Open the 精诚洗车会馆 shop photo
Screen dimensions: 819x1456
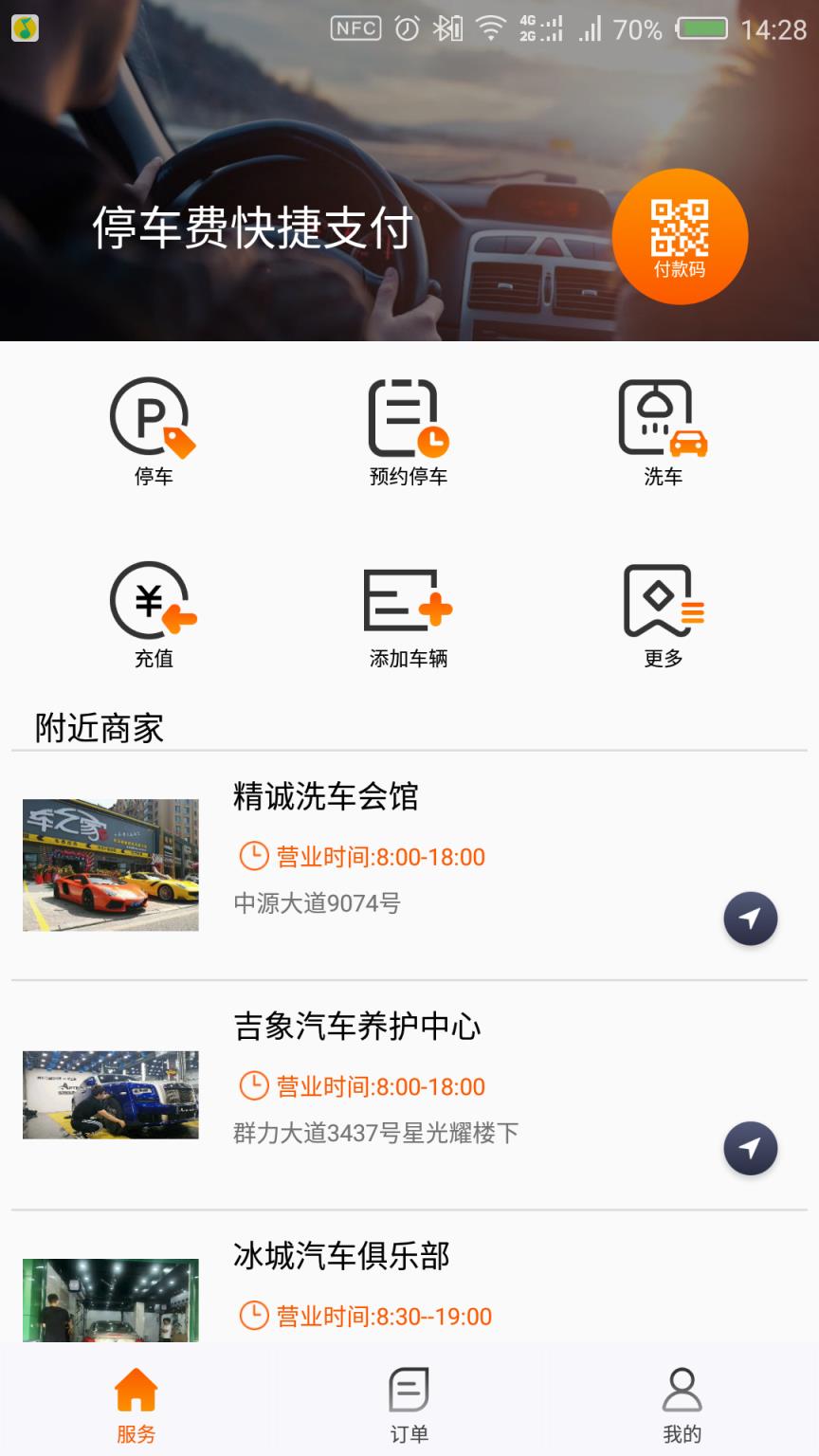(109, 864)
